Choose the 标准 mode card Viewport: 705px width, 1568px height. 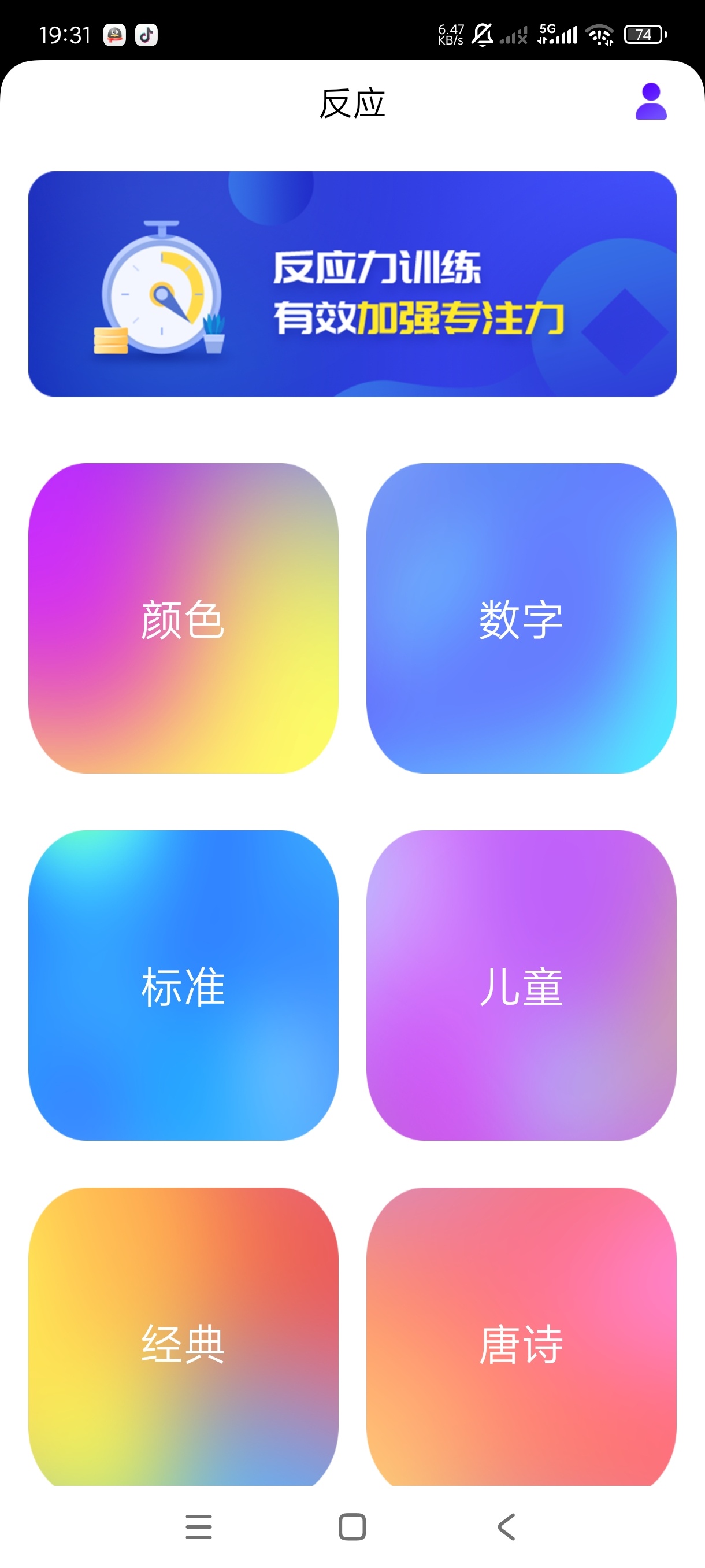point(183,985)
